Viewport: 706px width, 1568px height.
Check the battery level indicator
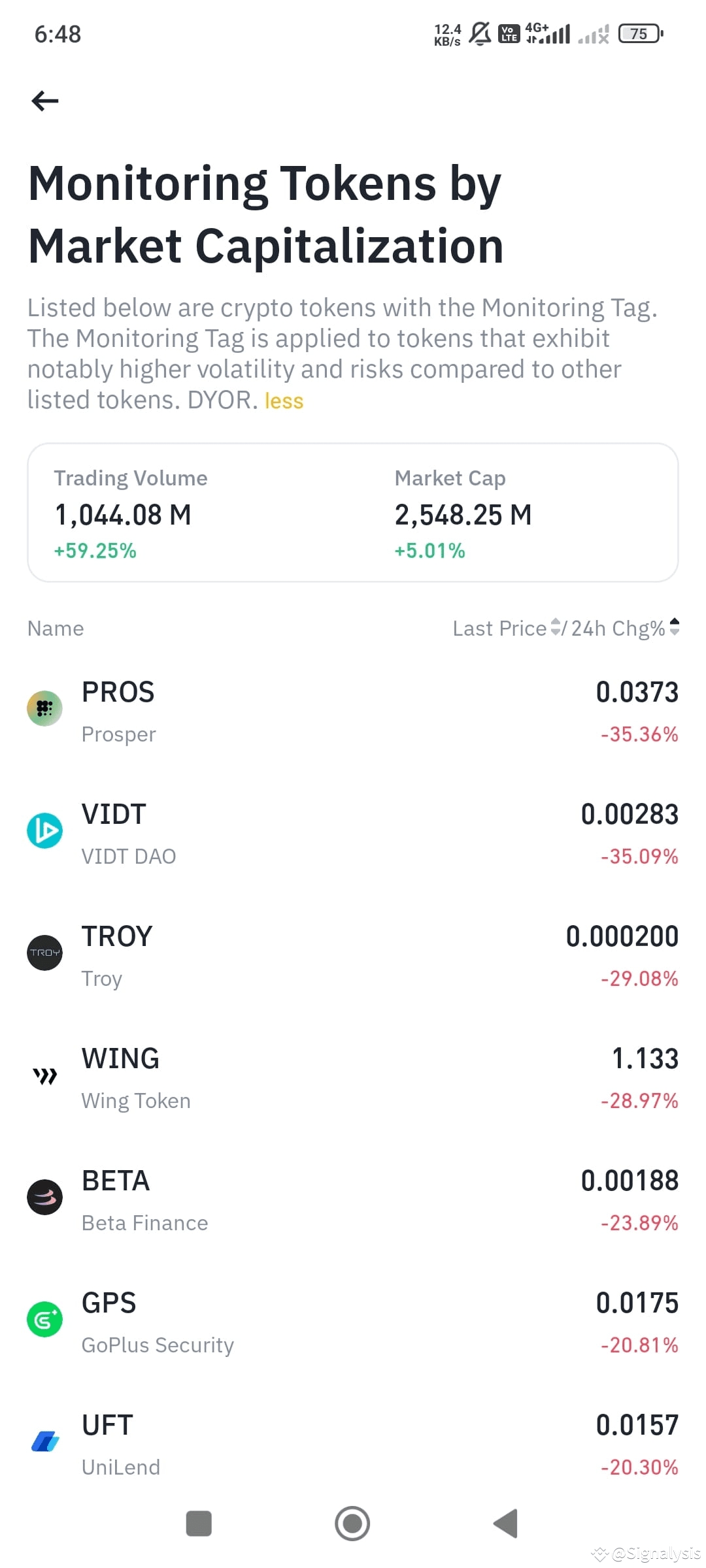(x=639, y=33)
